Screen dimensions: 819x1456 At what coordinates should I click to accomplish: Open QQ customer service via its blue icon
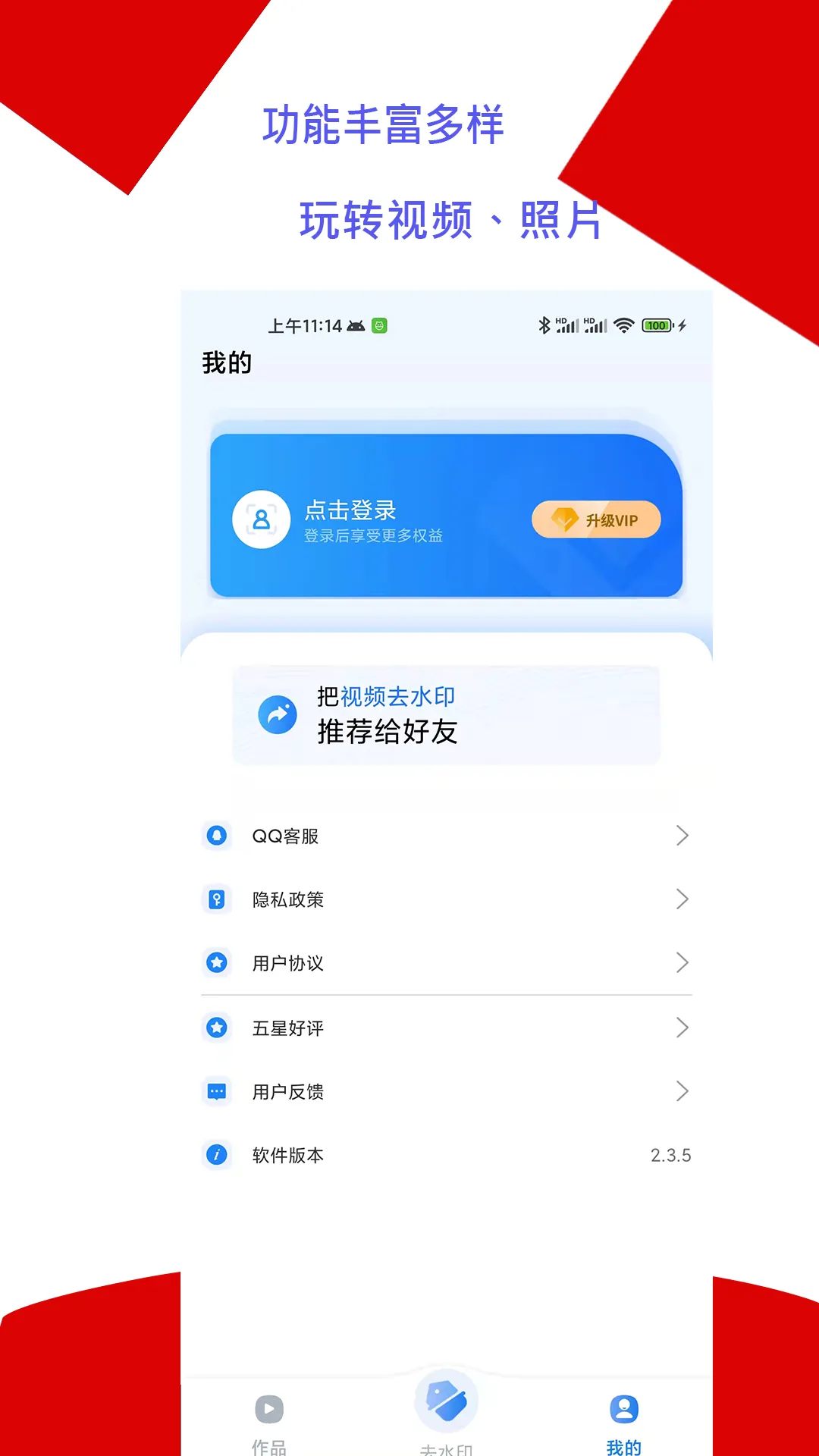pos(218,836)
